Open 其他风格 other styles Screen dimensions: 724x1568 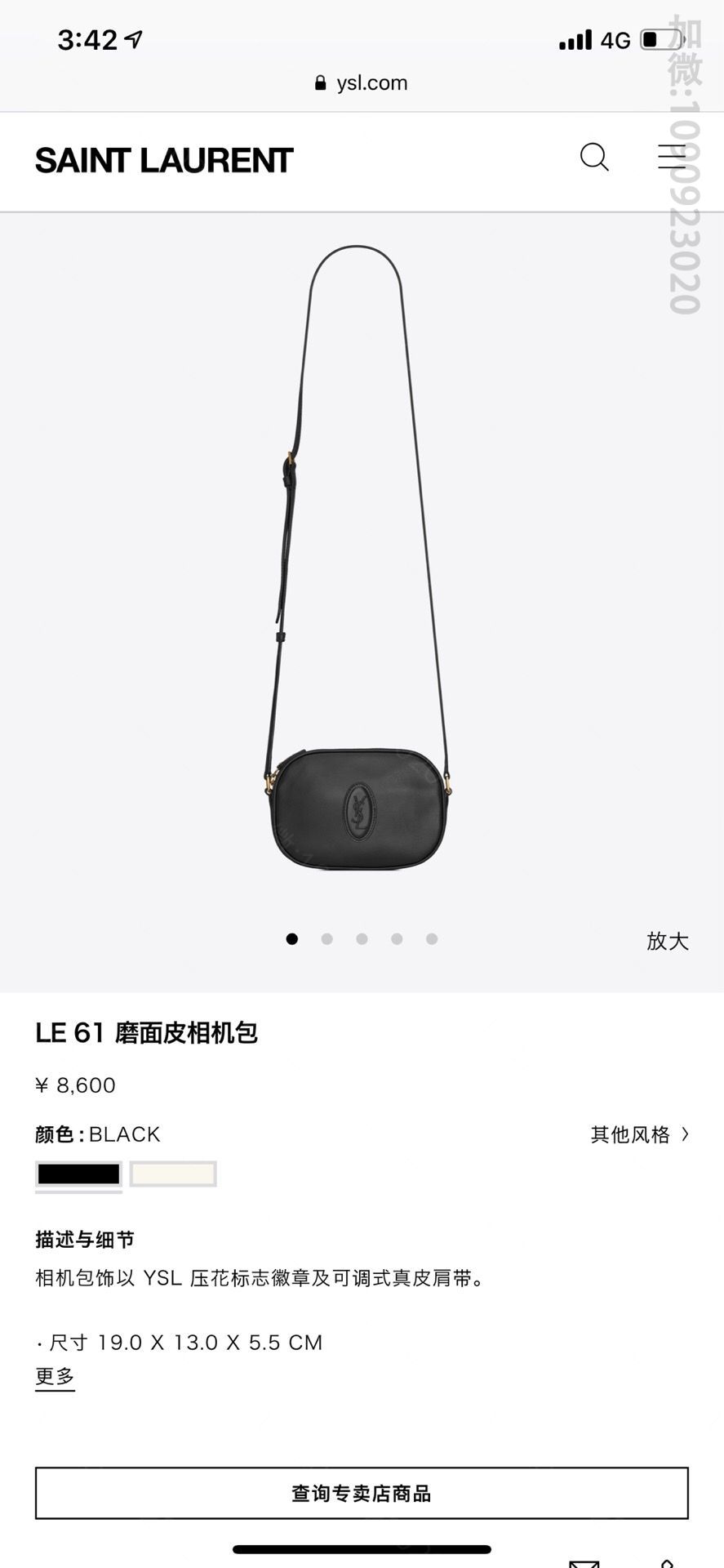pyautogui.click(x=639, y=1134)
